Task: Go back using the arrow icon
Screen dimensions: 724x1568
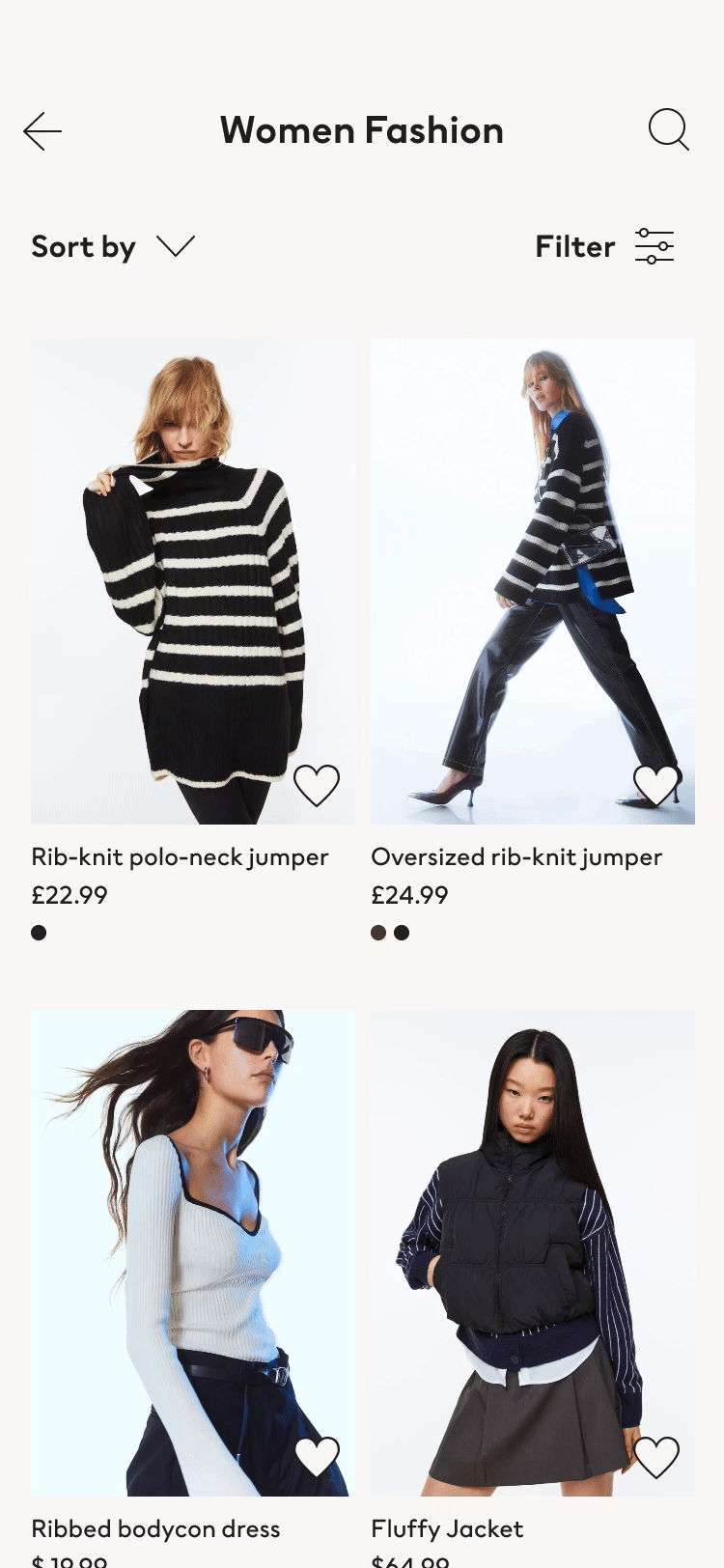Action: (x=42, y=131)
